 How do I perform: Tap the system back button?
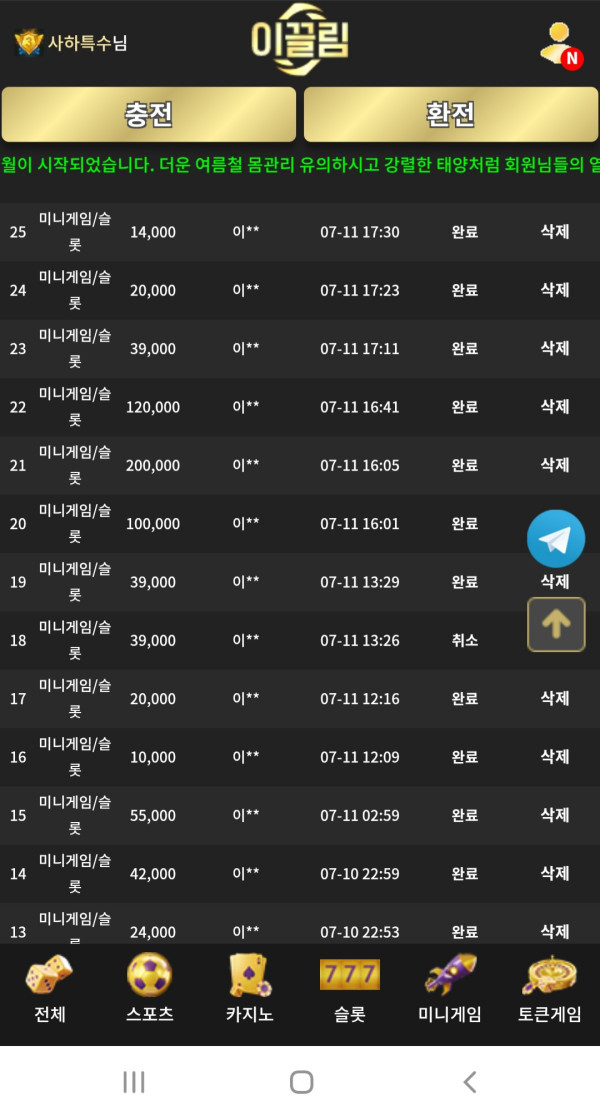[x=469, y=1081]
